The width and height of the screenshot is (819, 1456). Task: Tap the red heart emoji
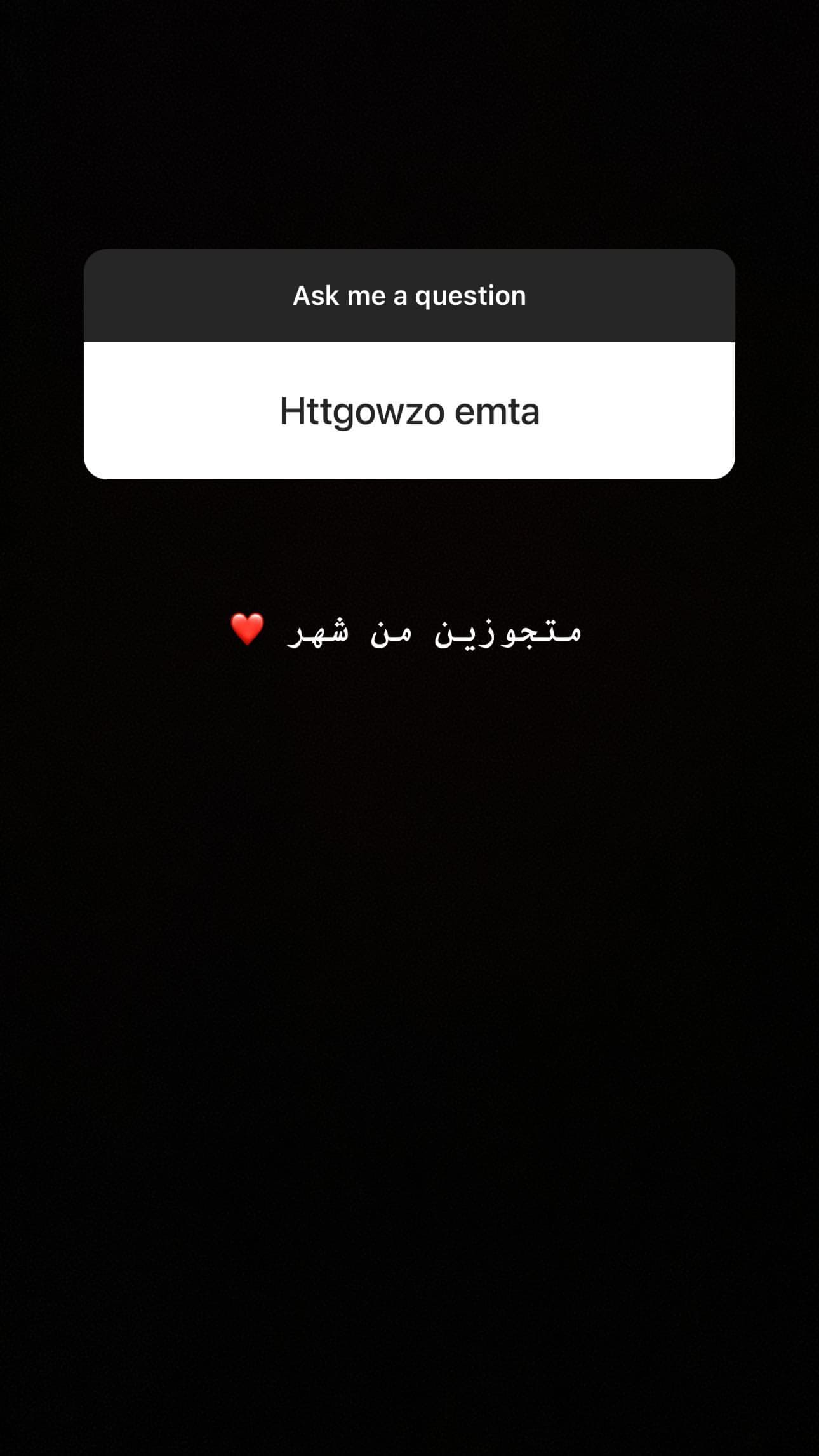click(249, 630)
